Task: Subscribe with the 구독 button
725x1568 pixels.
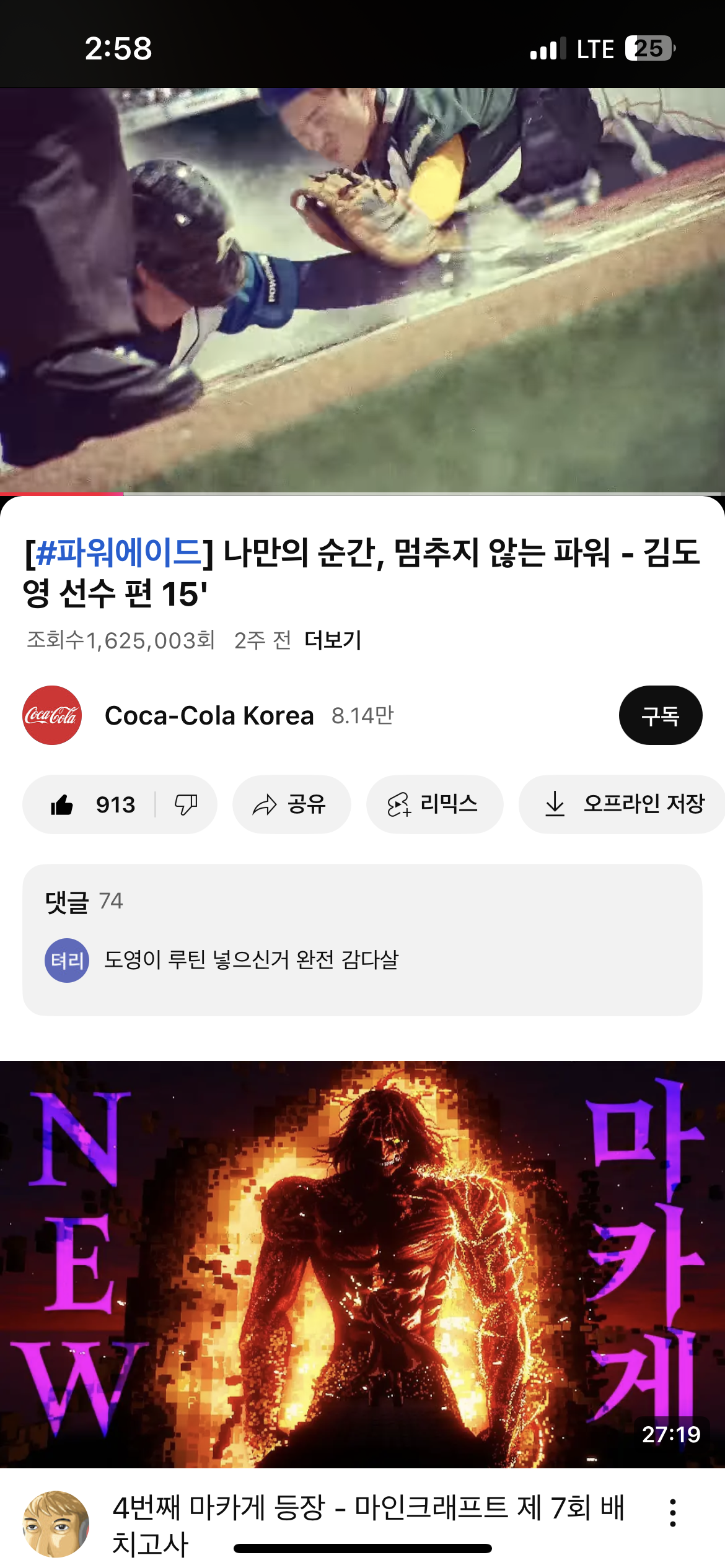Action: click(x=660, y=716)
